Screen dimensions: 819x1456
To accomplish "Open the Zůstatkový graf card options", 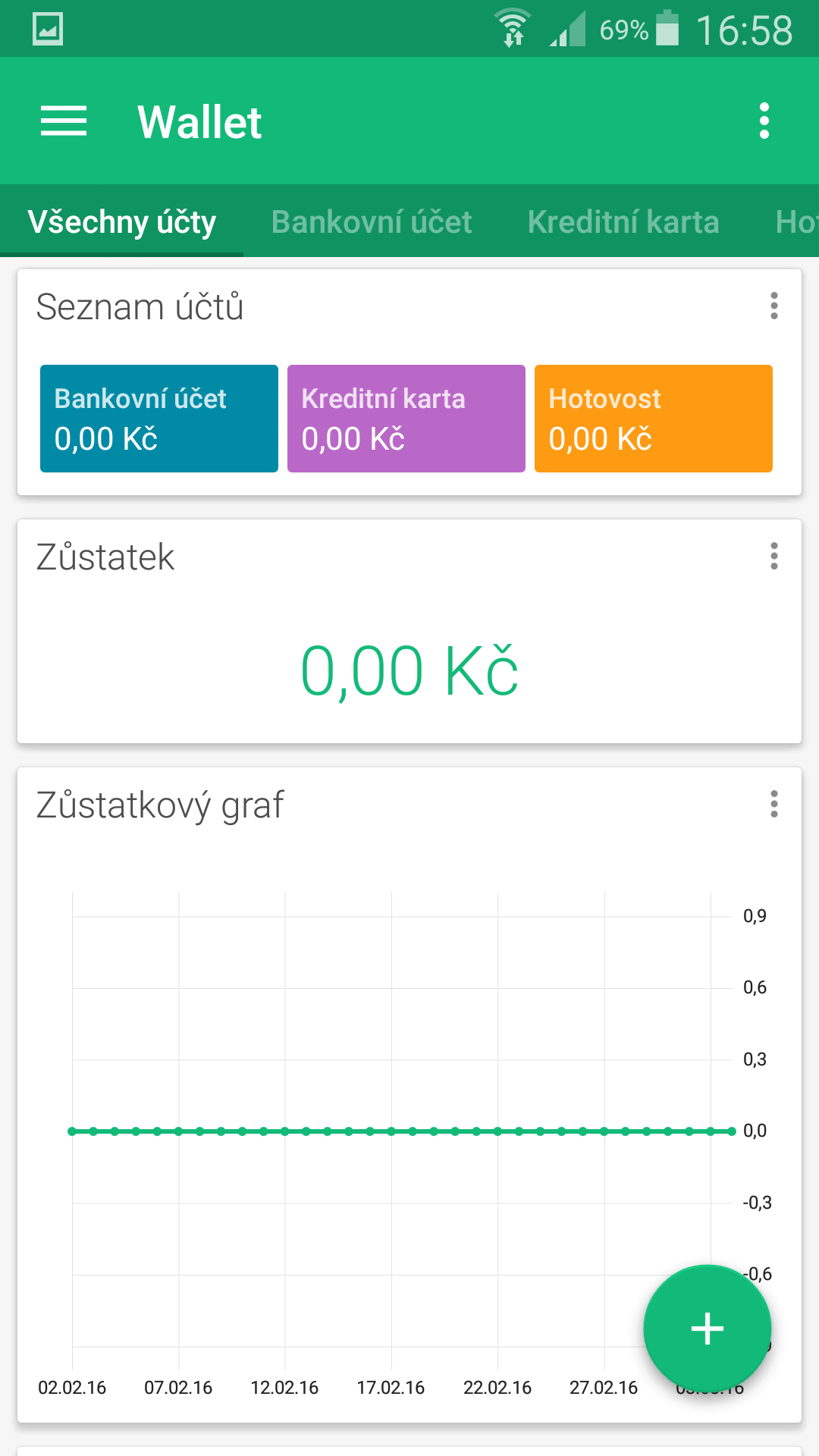I will tap(774, 804).
